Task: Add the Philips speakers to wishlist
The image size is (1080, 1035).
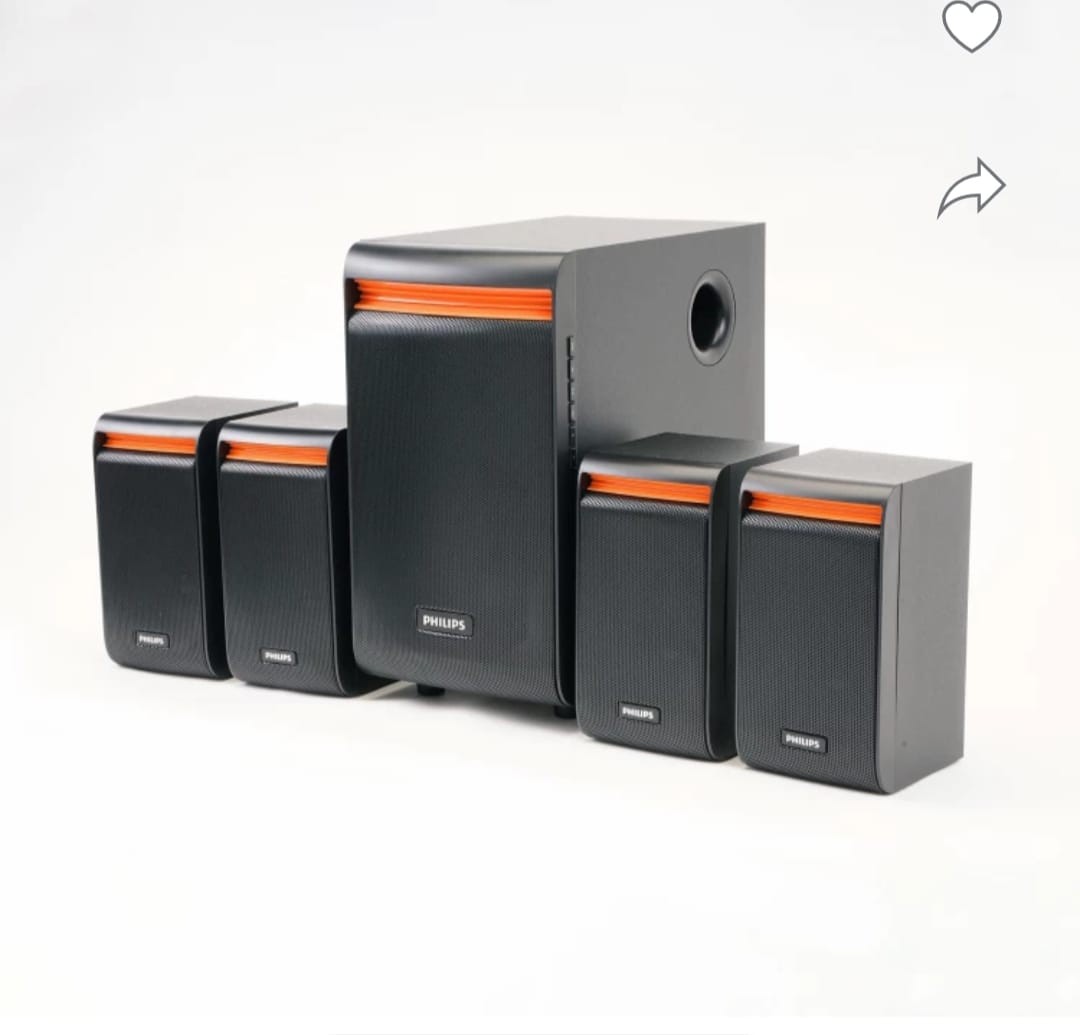Action: [x=971, y=25]
